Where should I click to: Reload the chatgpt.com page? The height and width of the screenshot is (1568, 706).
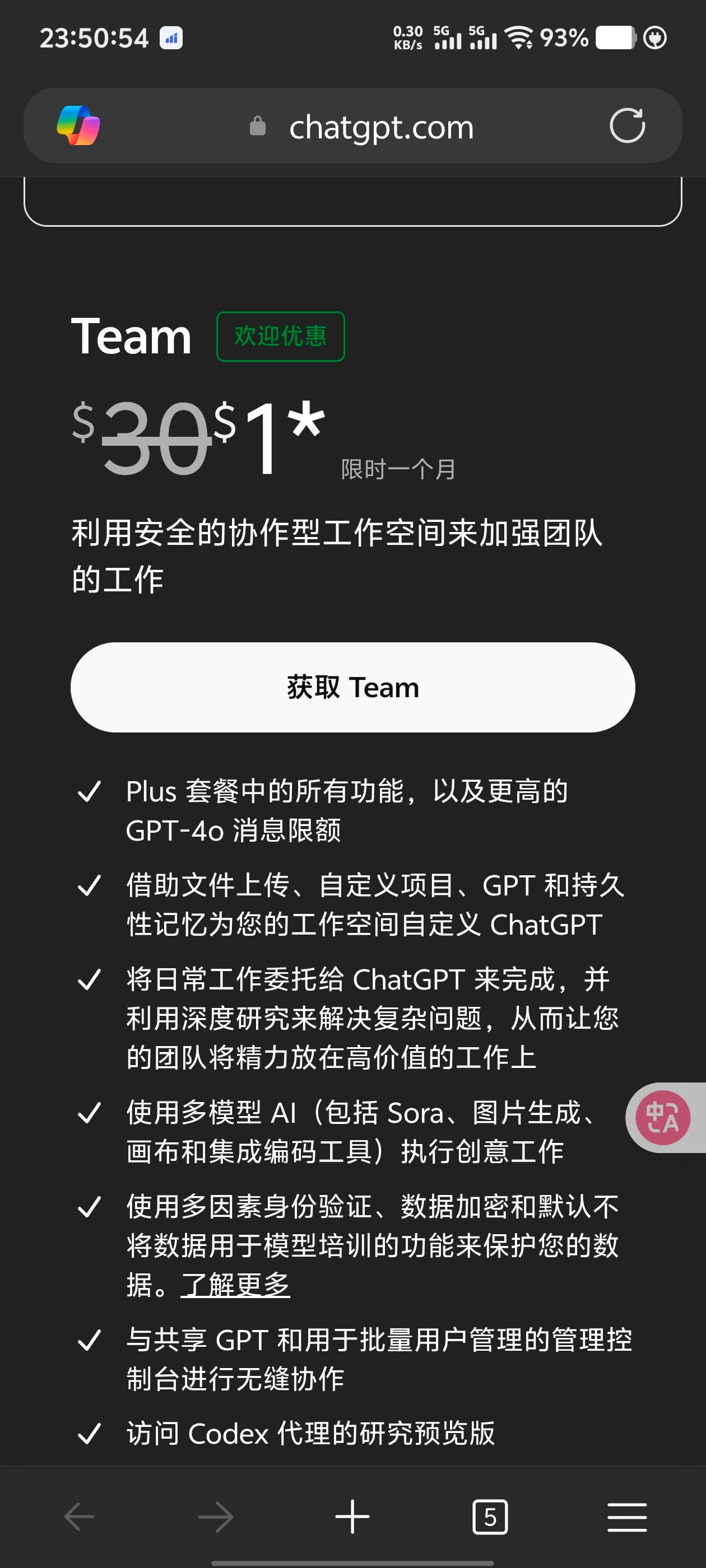click(627, 126)
